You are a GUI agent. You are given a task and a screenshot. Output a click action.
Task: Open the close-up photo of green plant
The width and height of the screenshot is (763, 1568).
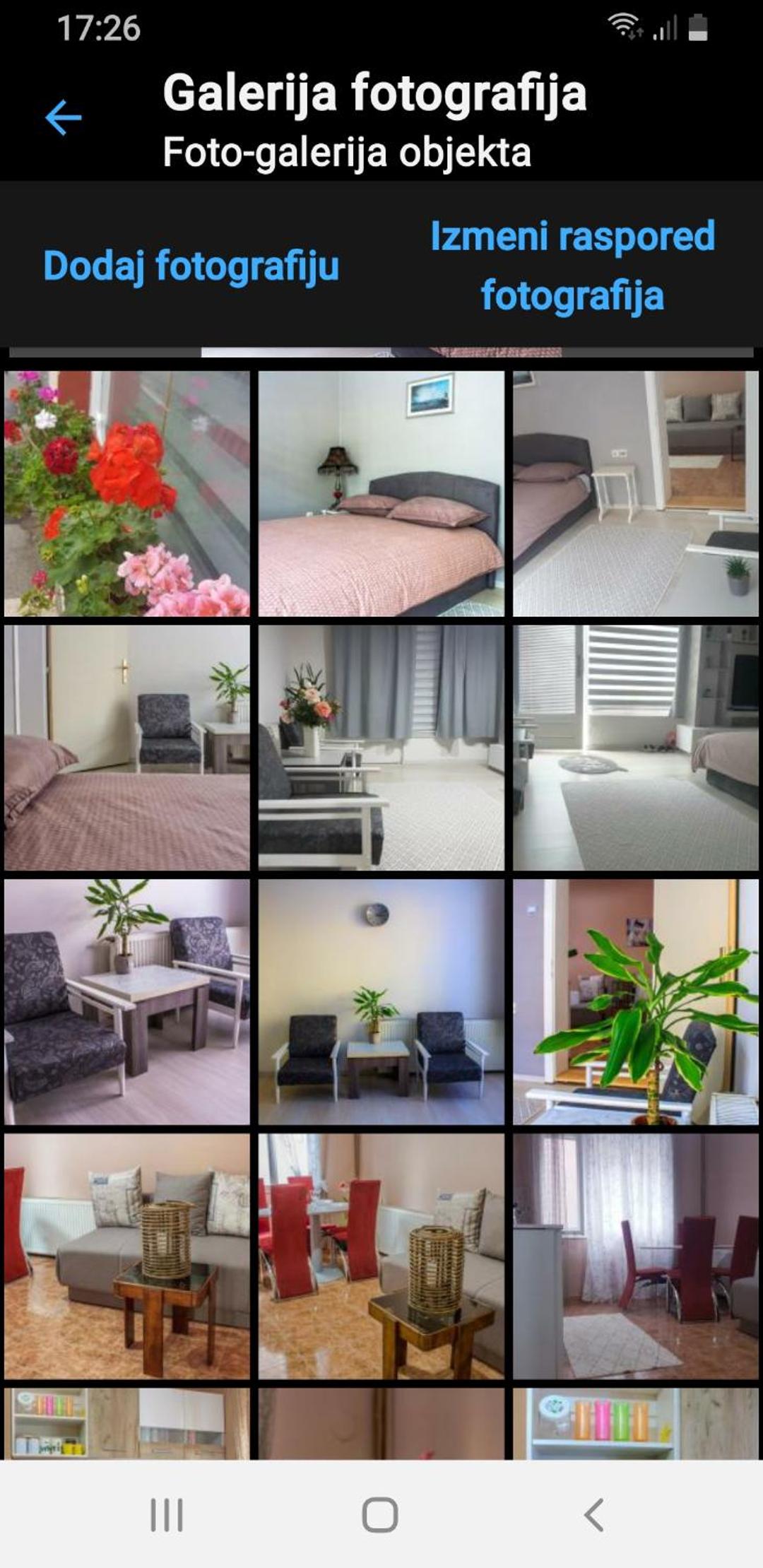[x=636, y=1002]
